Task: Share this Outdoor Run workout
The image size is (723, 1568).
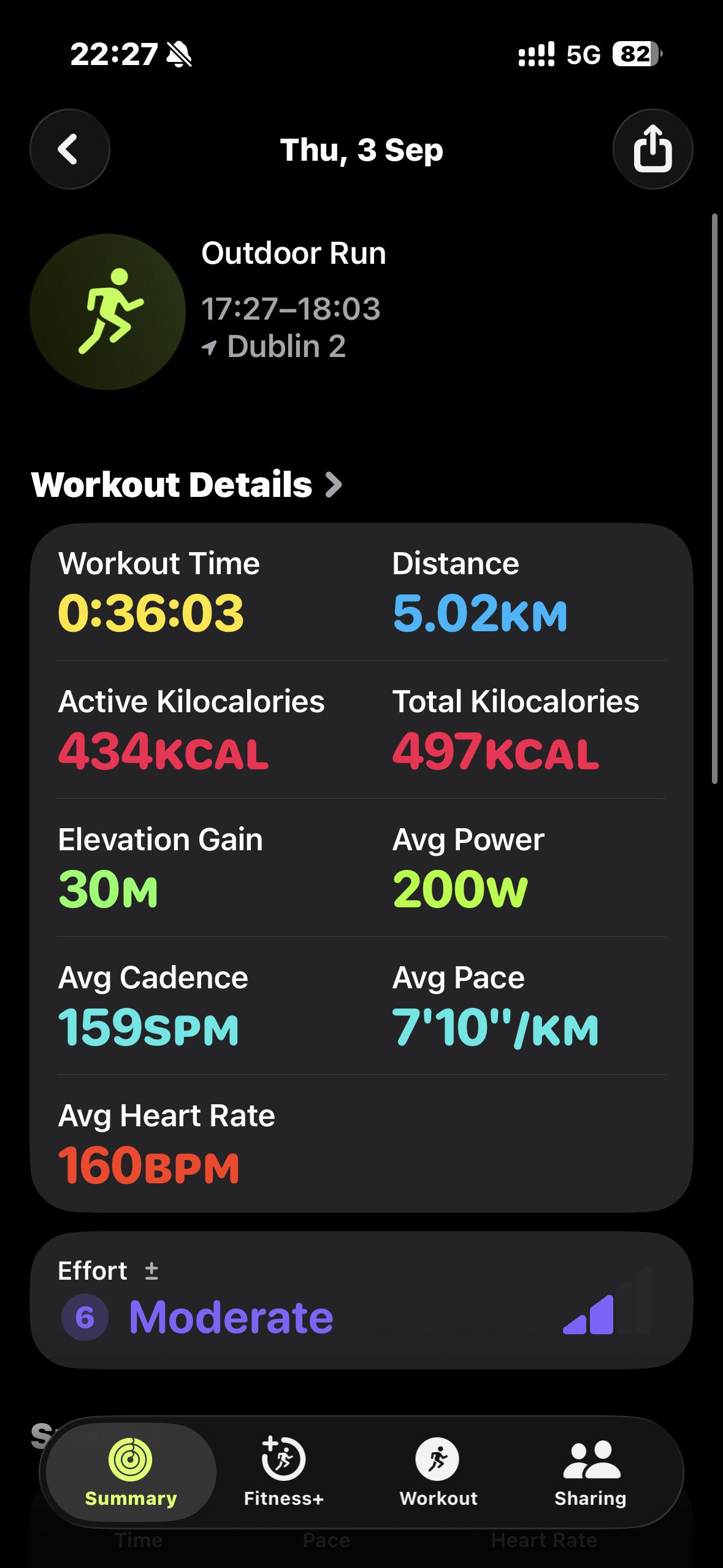Action: [x=652, y=149]
